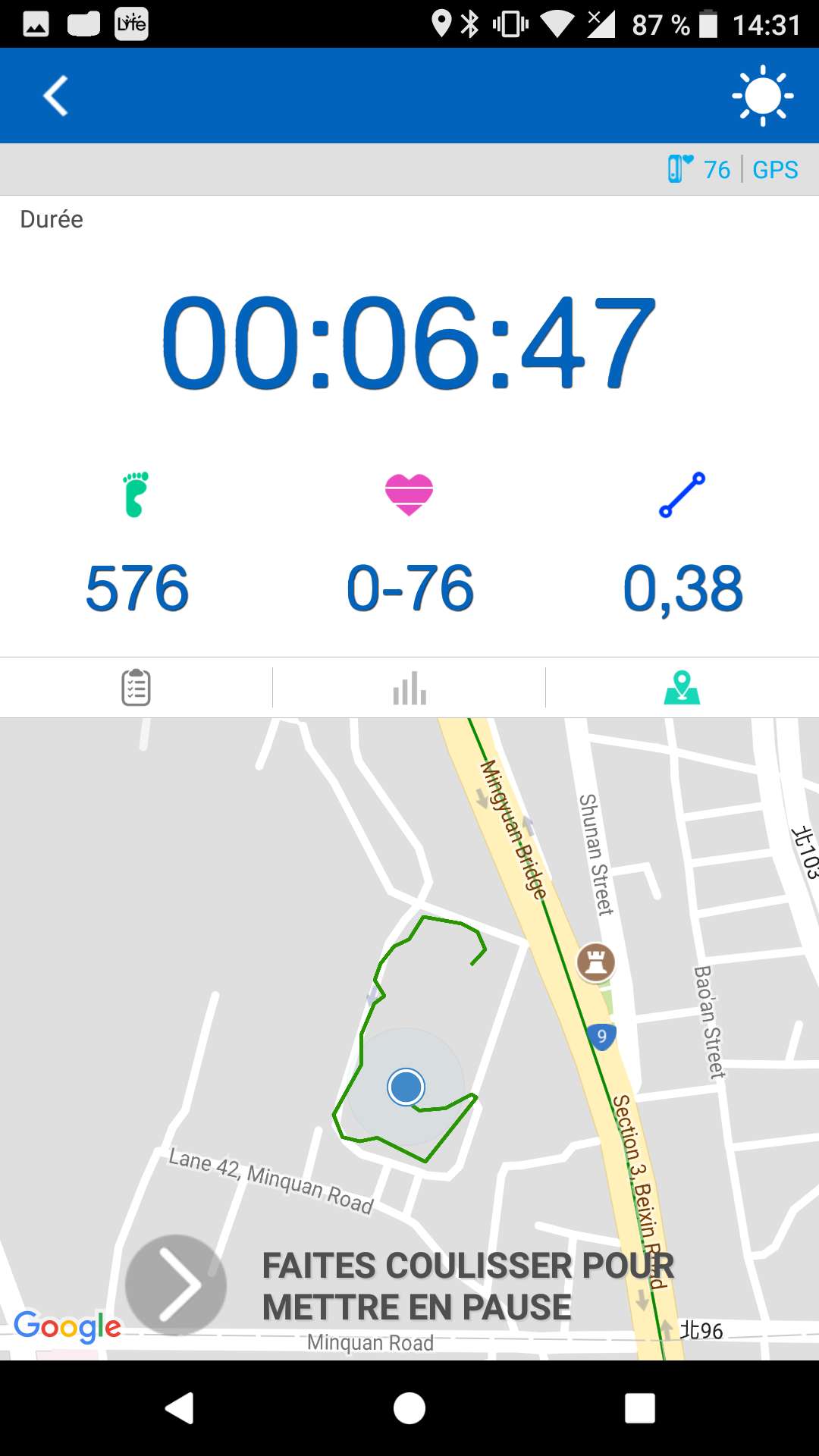
Task: Select the map location tab
Action: pos(682,687)
